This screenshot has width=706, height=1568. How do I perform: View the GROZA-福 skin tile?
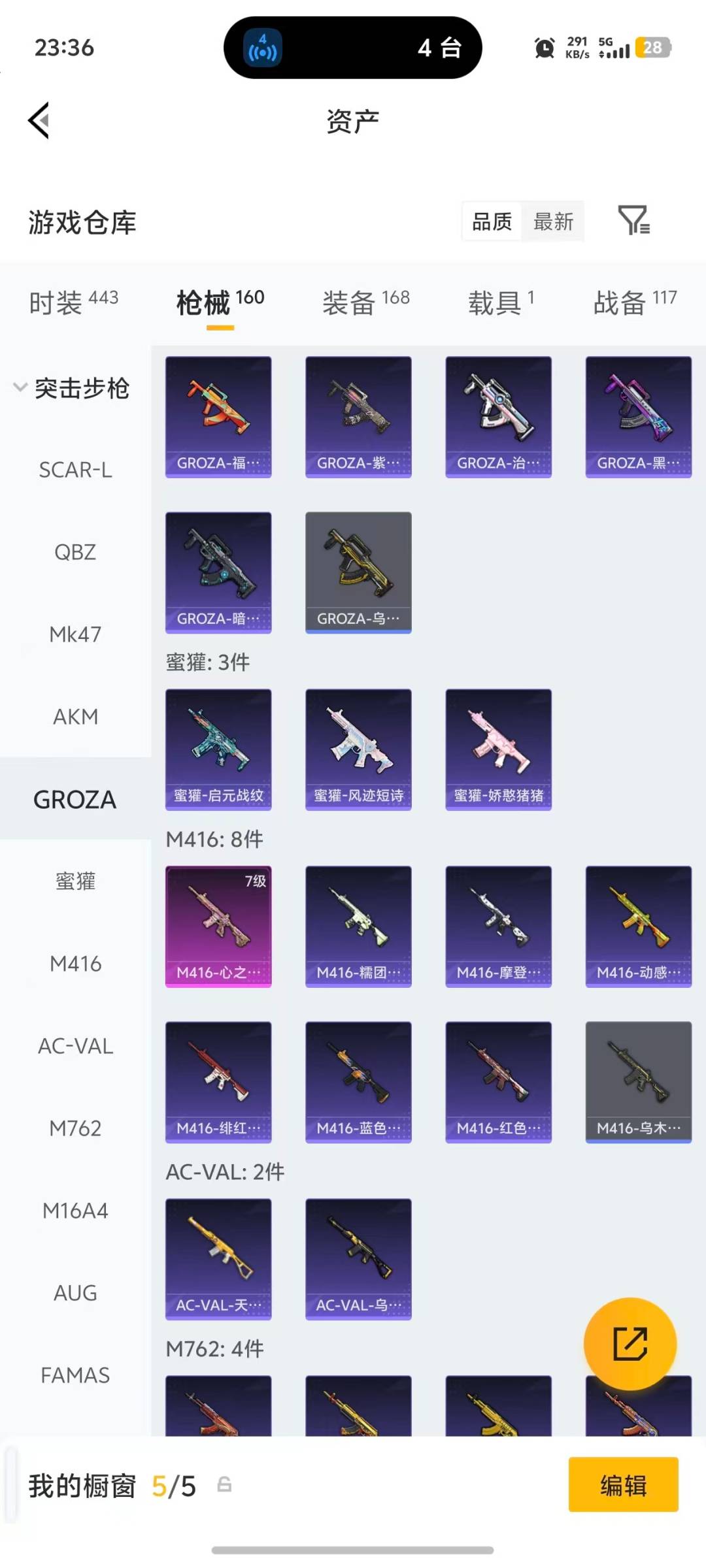(x=218, y=417)
